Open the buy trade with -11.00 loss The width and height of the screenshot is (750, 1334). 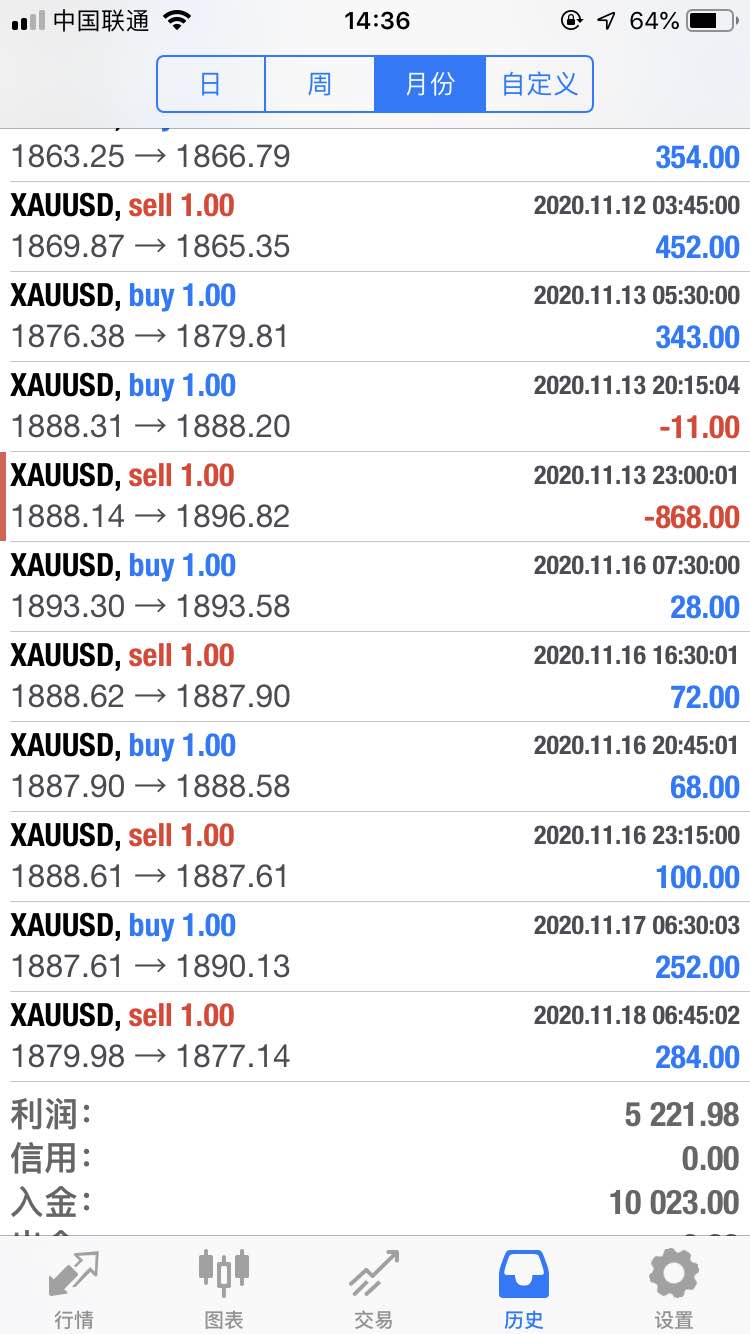tap(375, 407)
